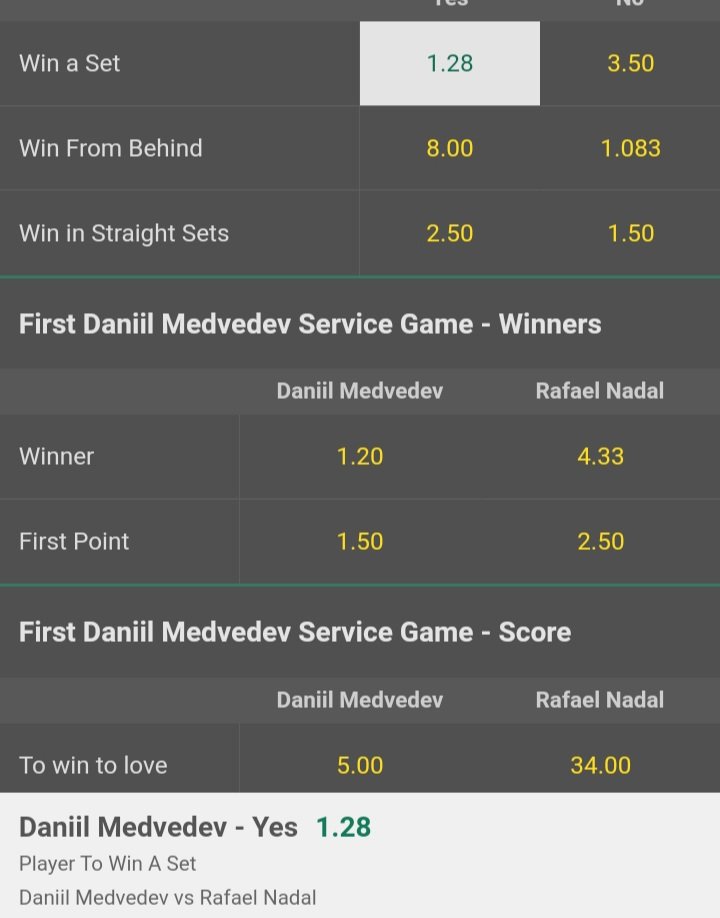Choose Win From Behind No at 1.083

(630, 149)
